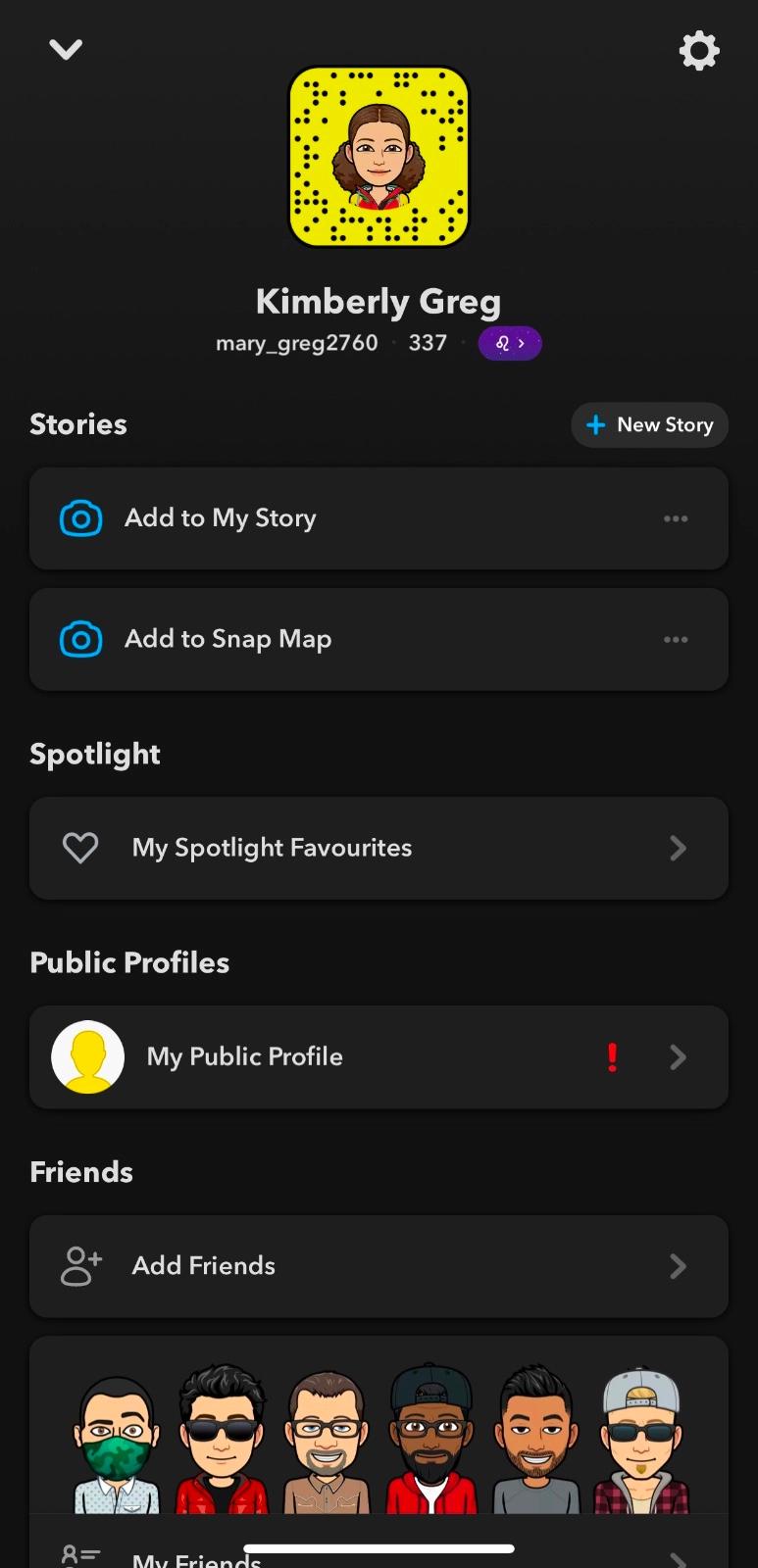Collapse profile with the down chevron
758x1568 pixels.
coord(66,49)
